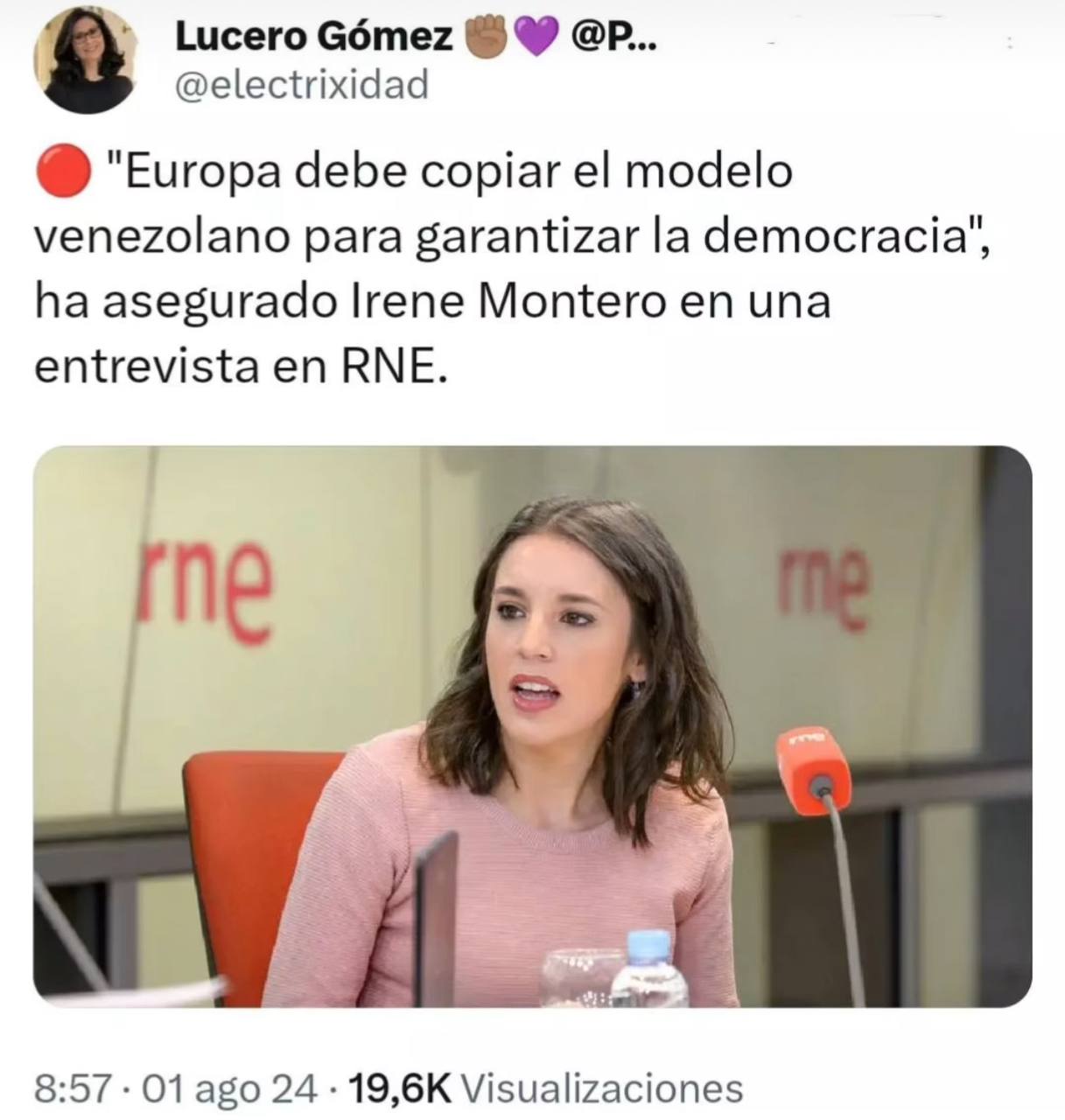View the attached RNE interview photo
The width and height of the screenshot is (1065, 1120).
click(x=532, y=726)
